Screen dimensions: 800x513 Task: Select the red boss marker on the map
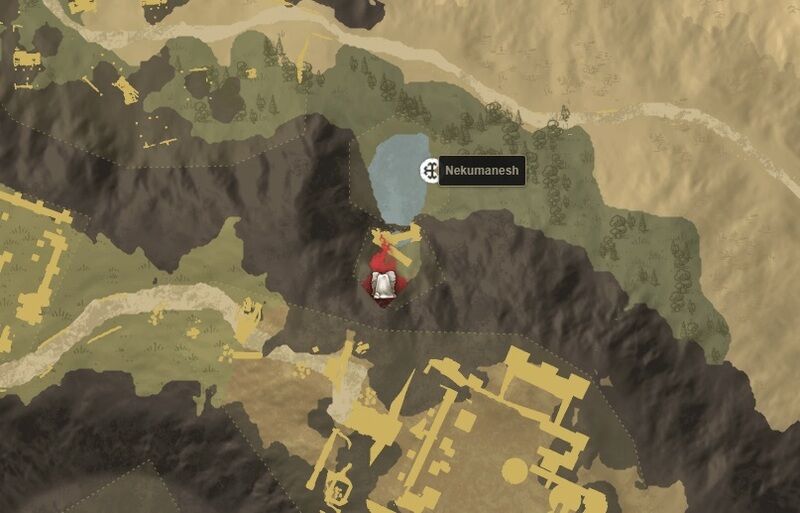point(384,278)
